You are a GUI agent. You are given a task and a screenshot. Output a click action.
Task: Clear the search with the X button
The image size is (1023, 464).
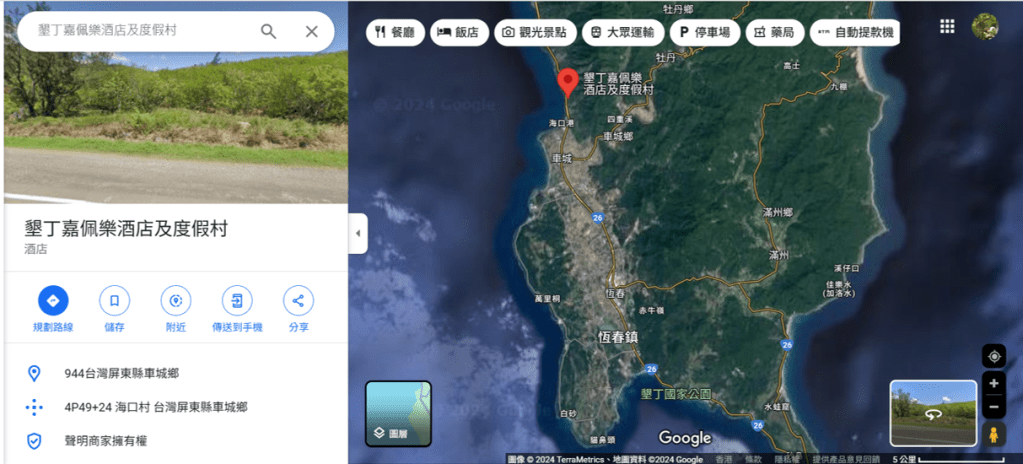[311, 31]
